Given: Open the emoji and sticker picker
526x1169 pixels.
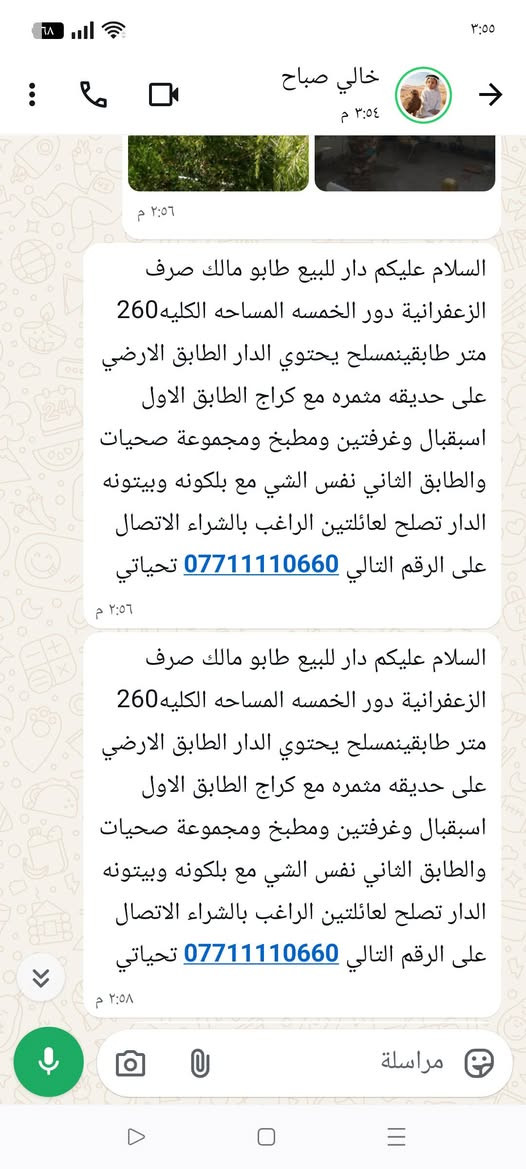Looking at the screenshot, I should 478,1063.
